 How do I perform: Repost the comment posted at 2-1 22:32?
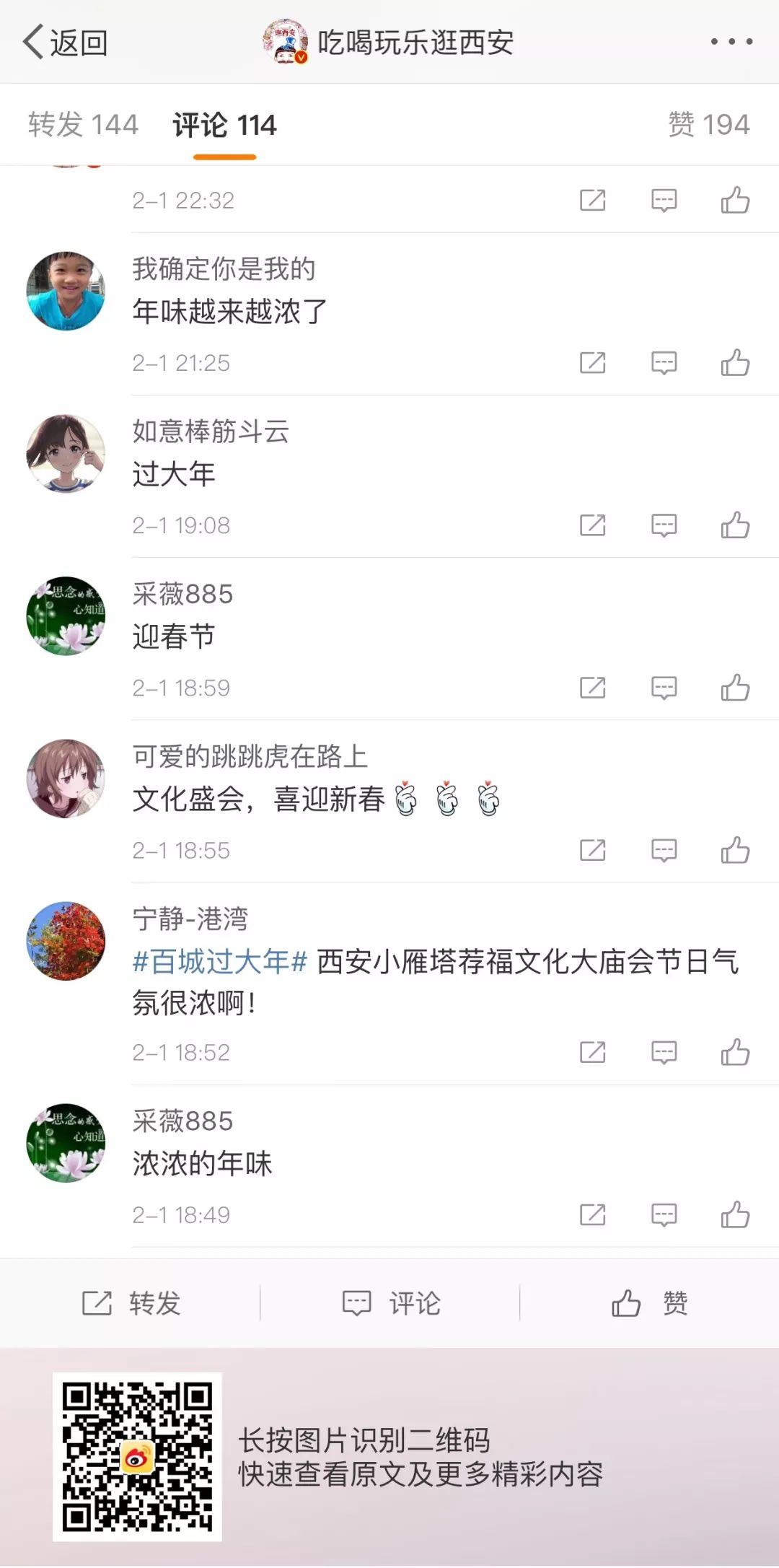click(592, 200)
